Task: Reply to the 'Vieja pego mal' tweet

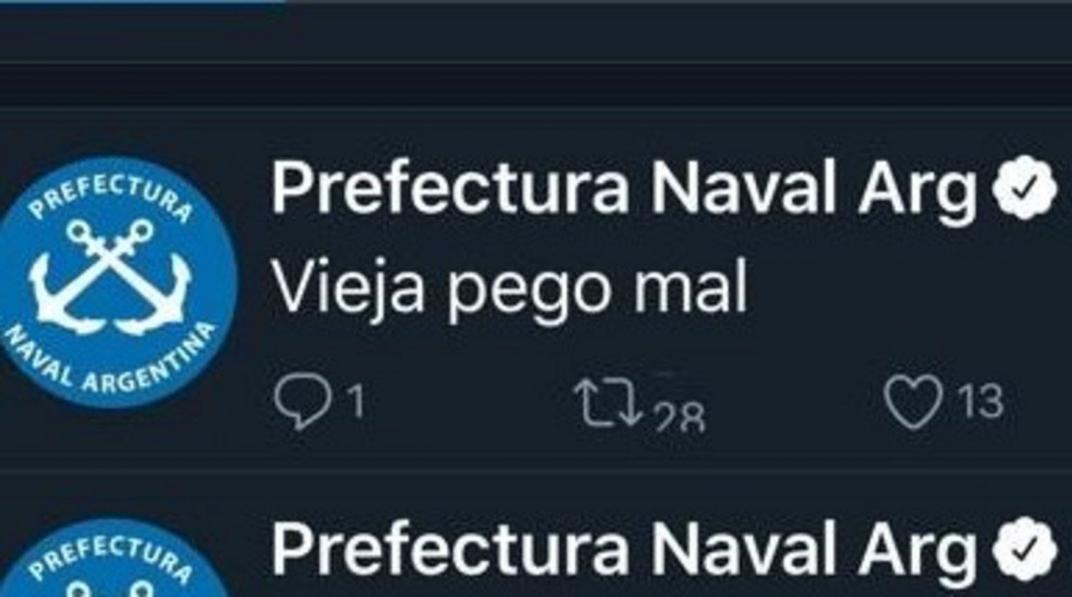Action: (x=298, y=404)
